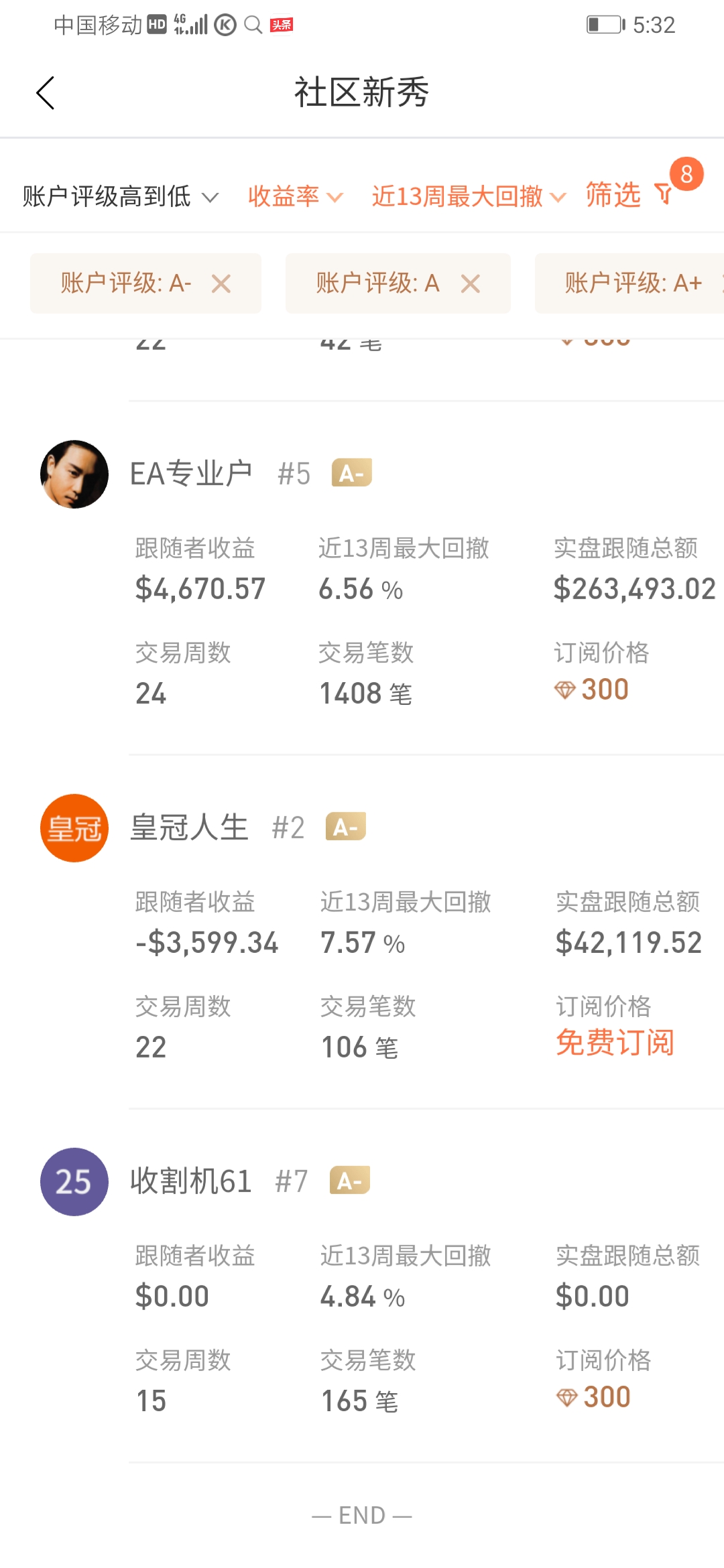The height and width of the screenshot is (1568, 724).
Task: Open trader 收割机61 profile
Action: (x=191, y=1181)
